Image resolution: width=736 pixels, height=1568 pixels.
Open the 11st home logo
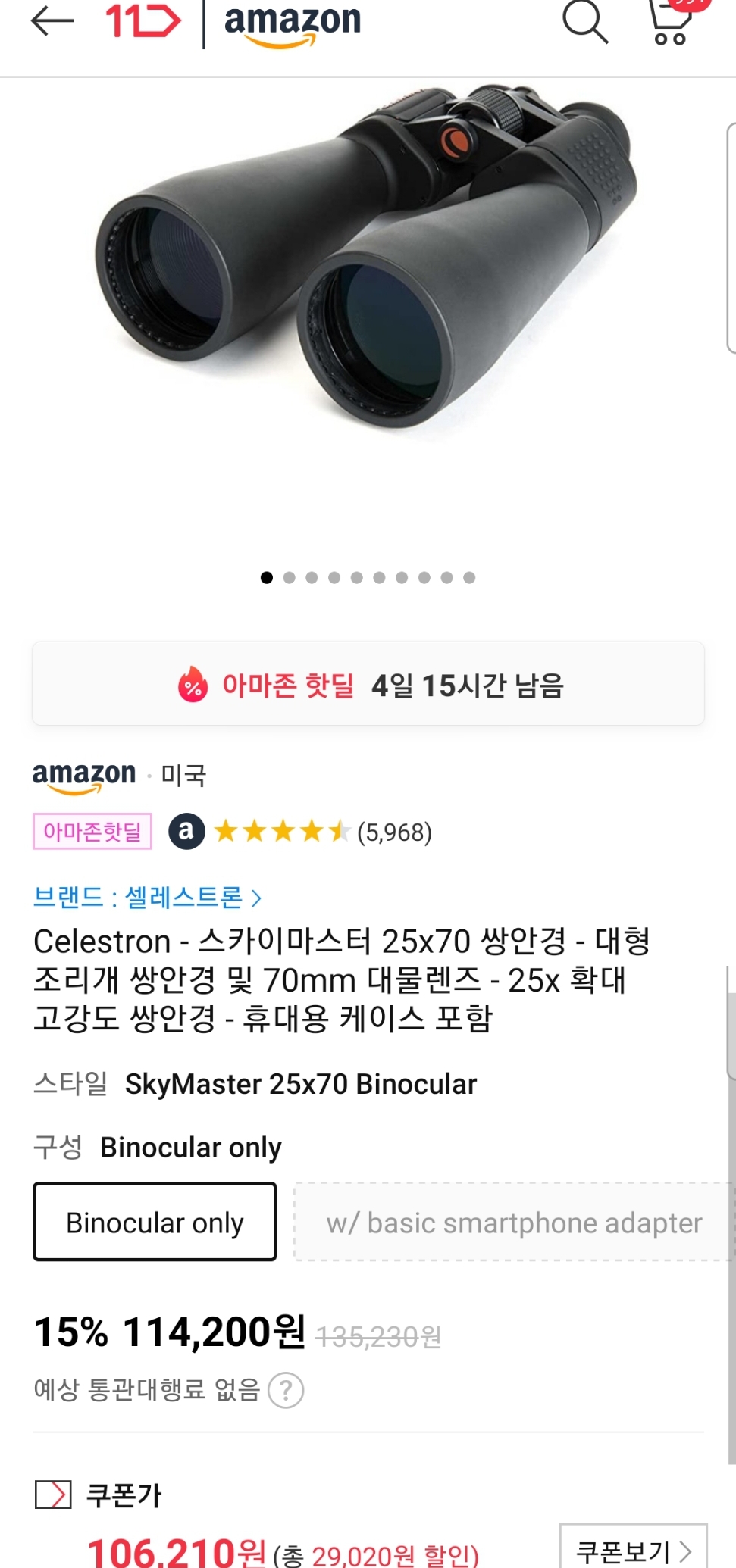(143, 21)
